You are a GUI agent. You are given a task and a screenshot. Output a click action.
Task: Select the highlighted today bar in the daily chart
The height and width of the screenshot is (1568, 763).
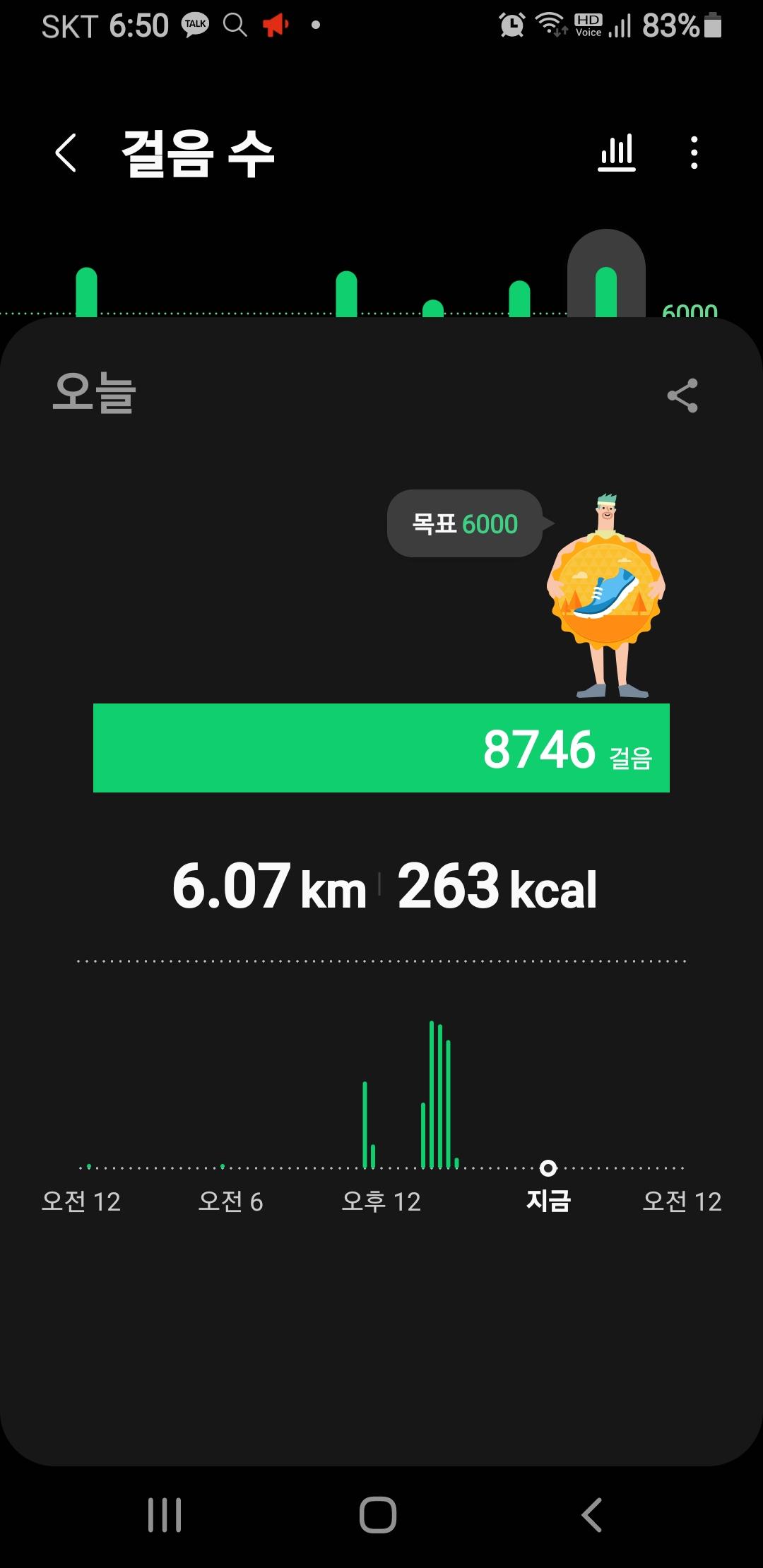[x=606, y=283]
